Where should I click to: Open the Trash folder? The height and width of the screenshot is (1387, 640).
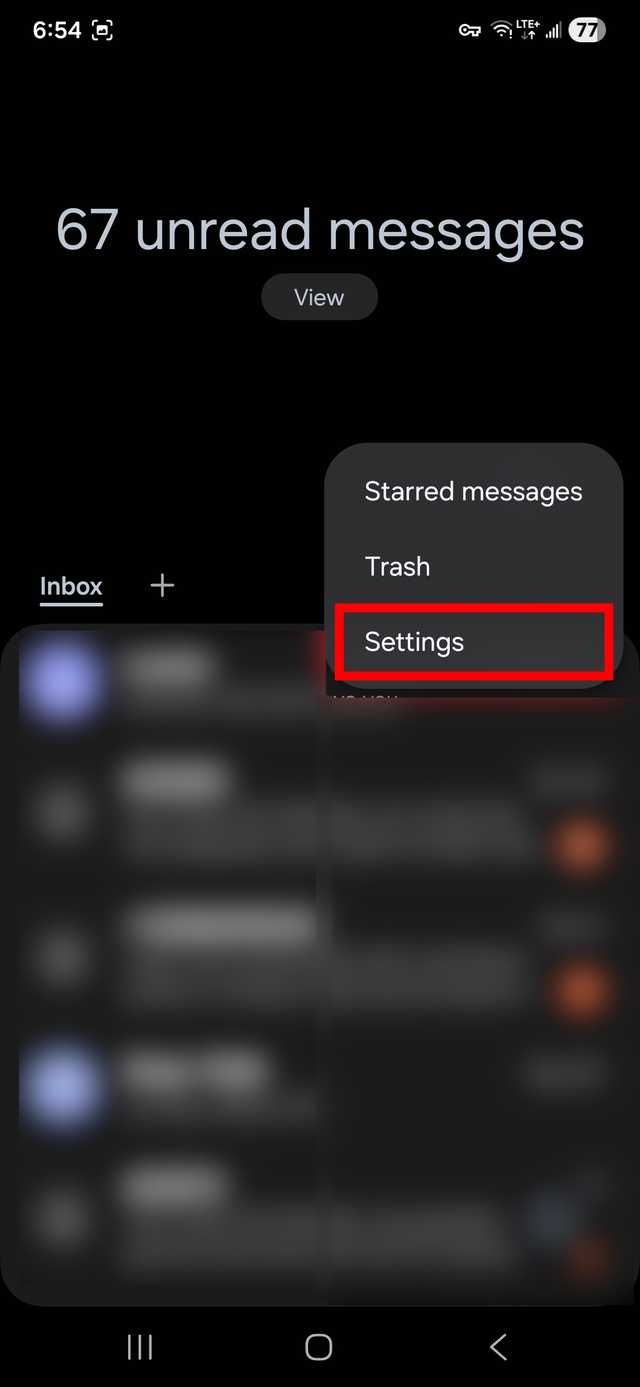click(398, 567)
